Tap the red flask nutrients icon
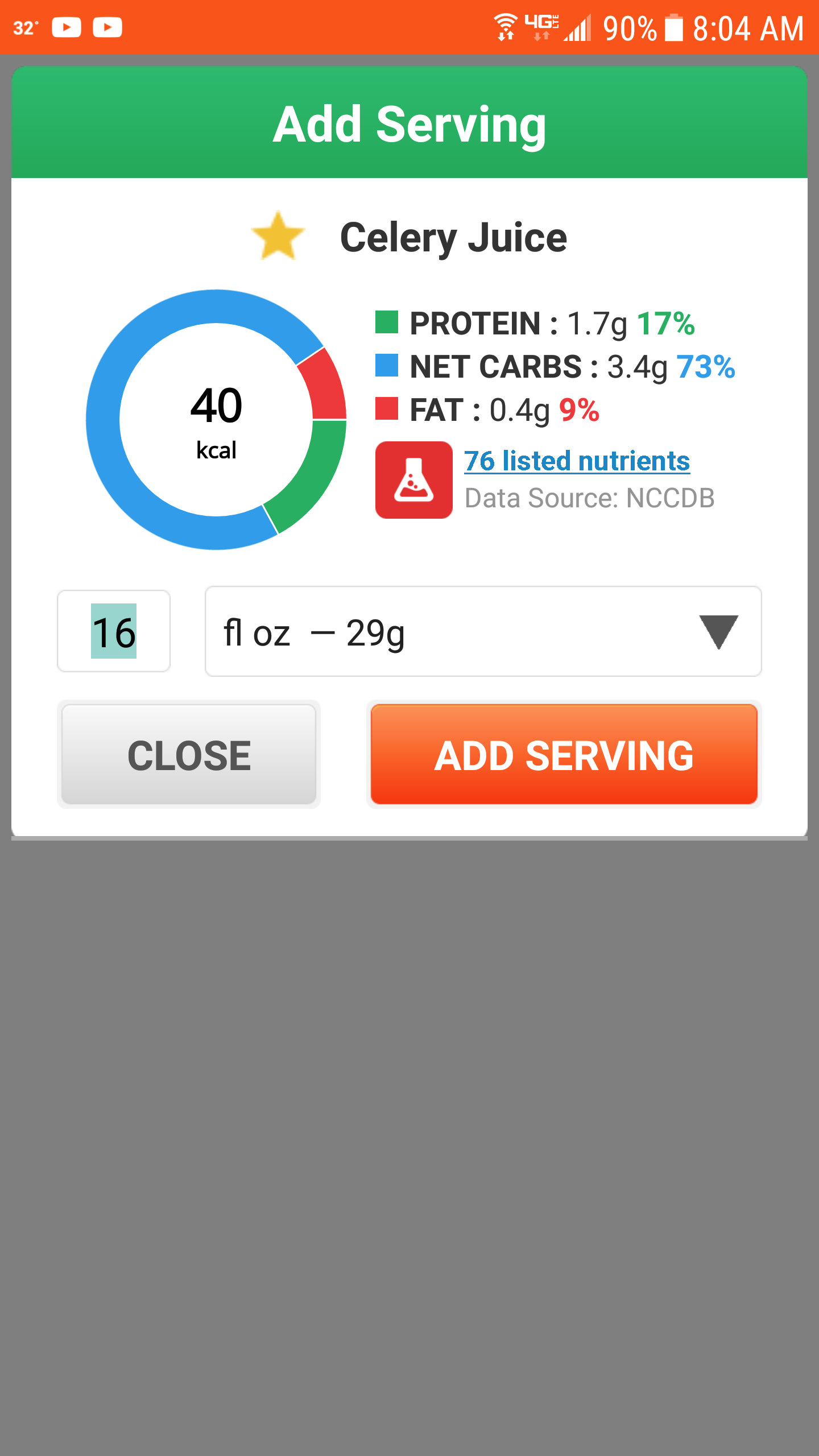 coord(414,480)
